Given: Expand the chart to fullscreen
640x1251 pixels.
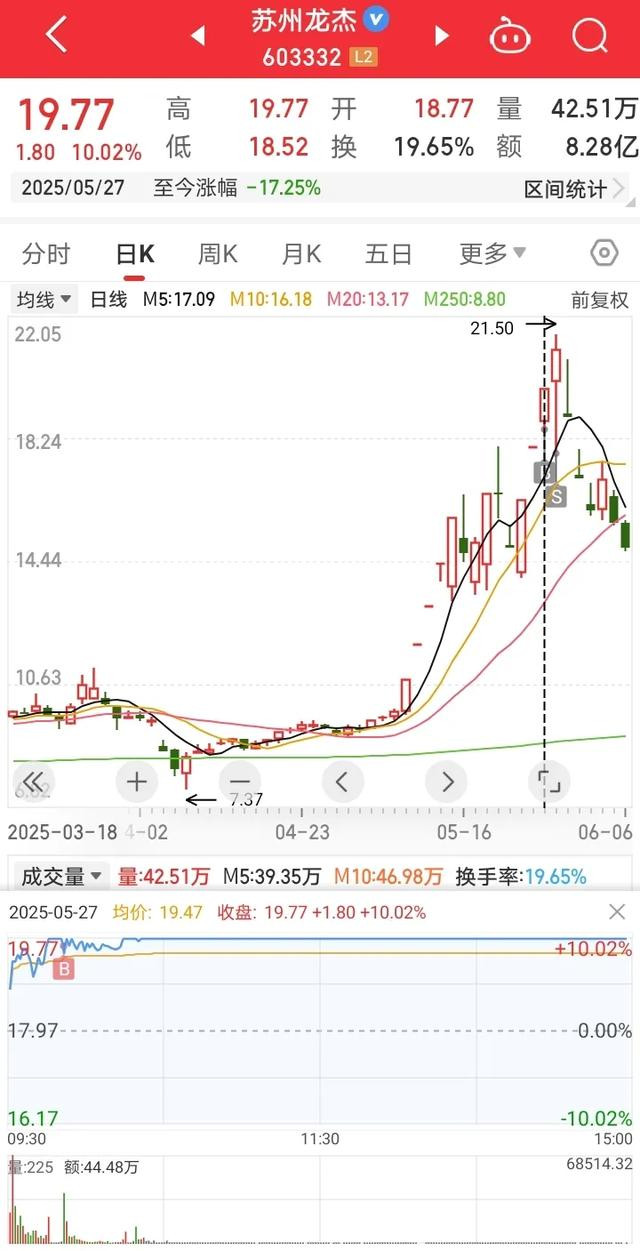Looking at the screenshot, I should 550,781.
